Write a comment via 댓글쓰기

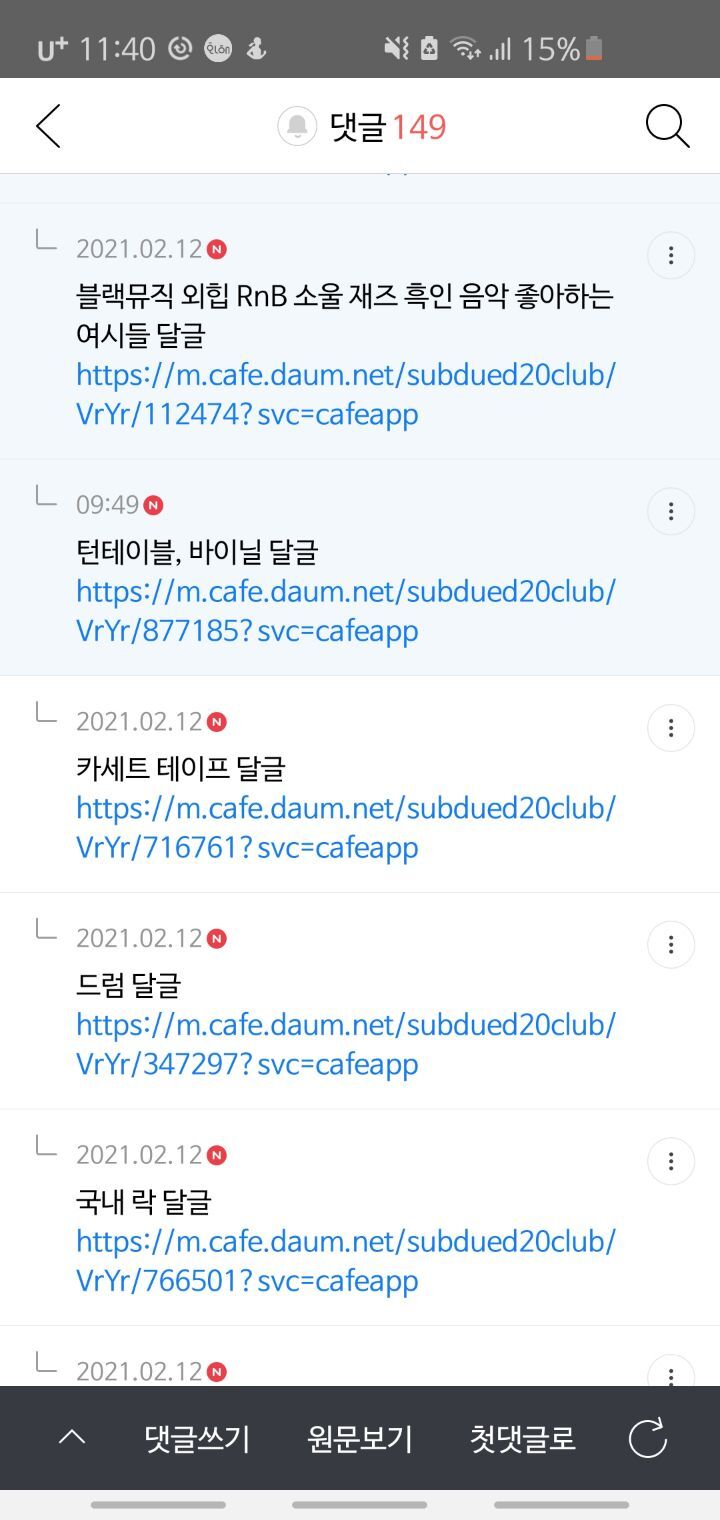[x=197, y=1439]
